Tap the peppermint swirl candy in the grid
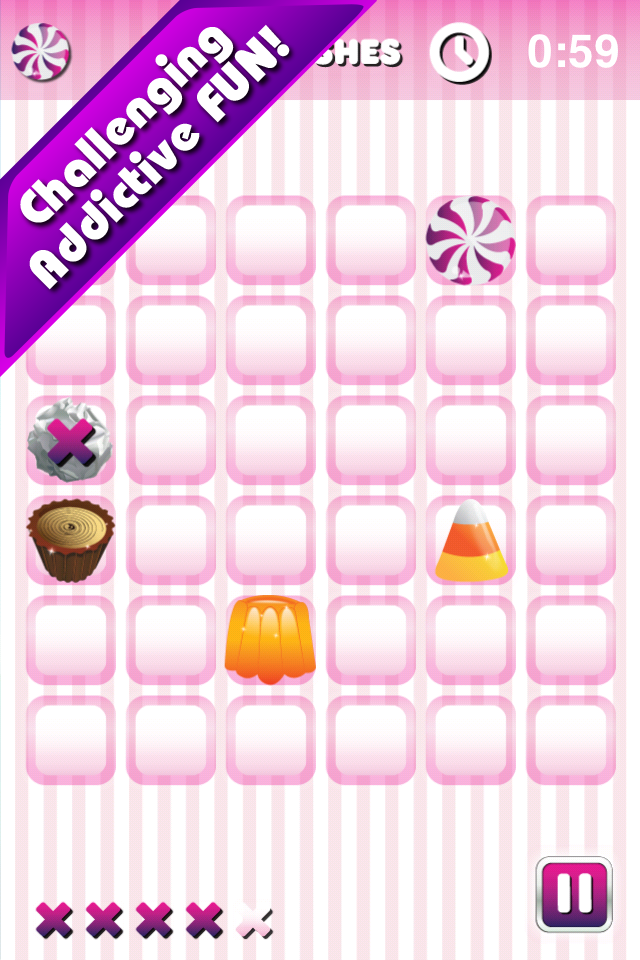The height and width of the screenshot is (960, 640). (470, 241)
